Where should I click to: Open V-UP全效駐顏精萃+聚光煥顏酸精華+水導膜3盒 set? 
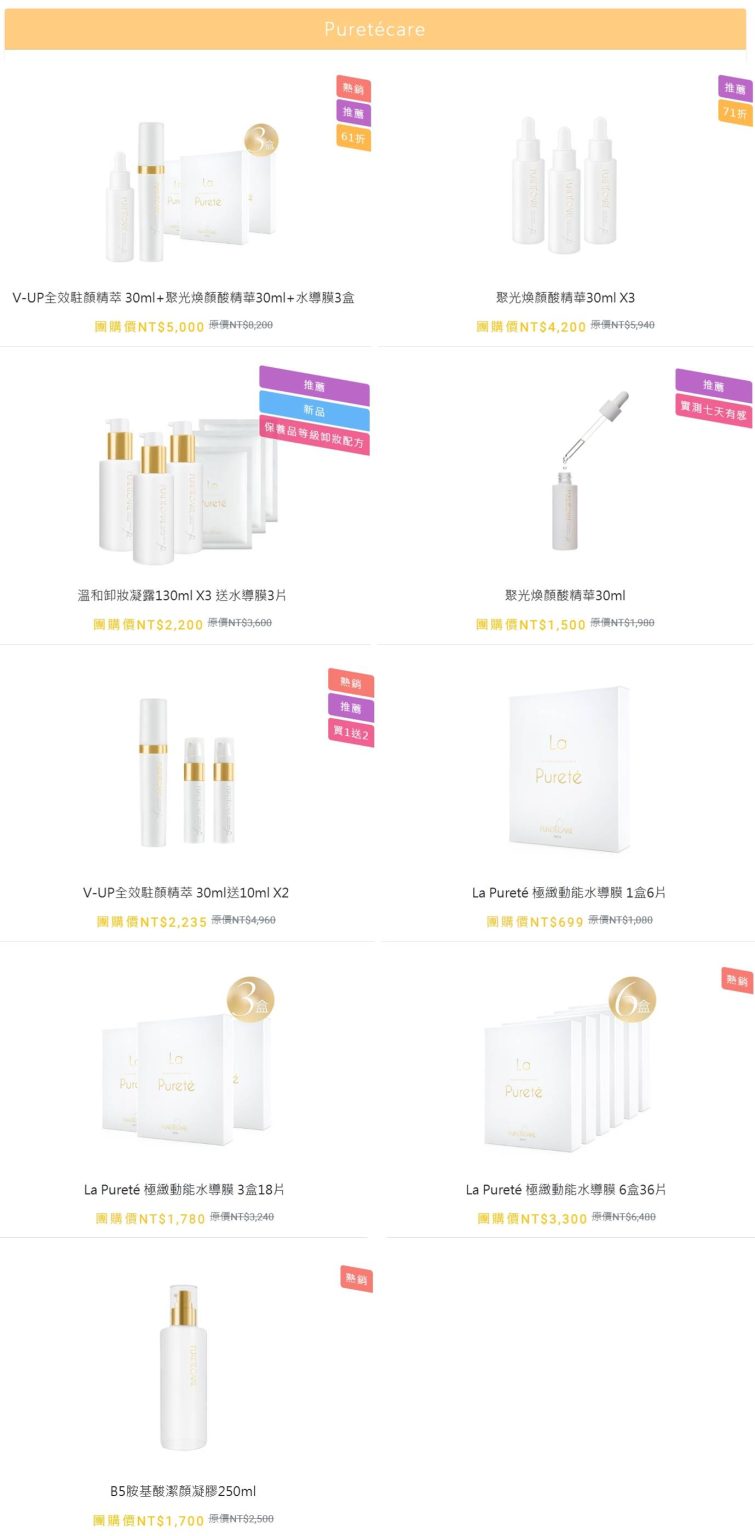pos(183,298)
